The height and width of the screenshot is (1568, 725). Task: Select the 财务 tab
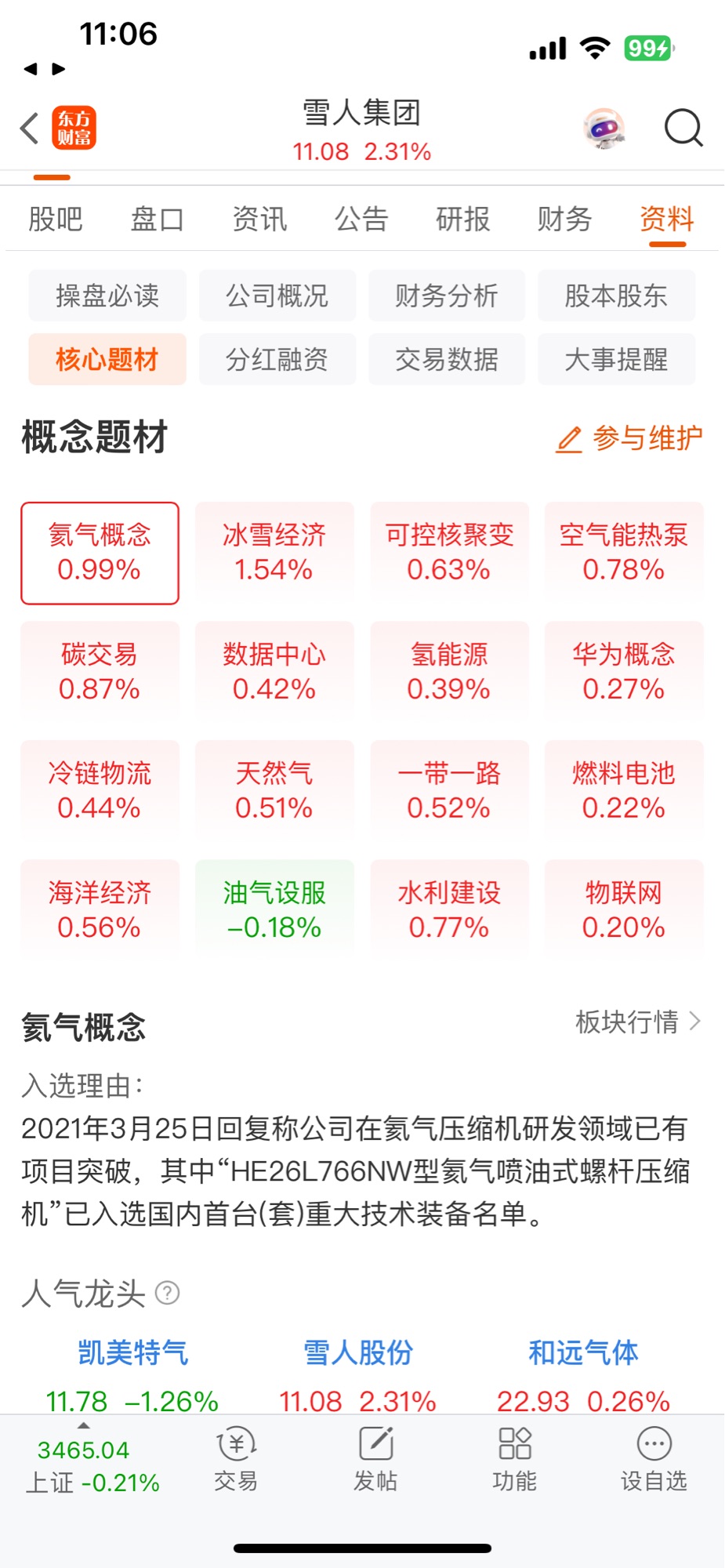point(564,219)
